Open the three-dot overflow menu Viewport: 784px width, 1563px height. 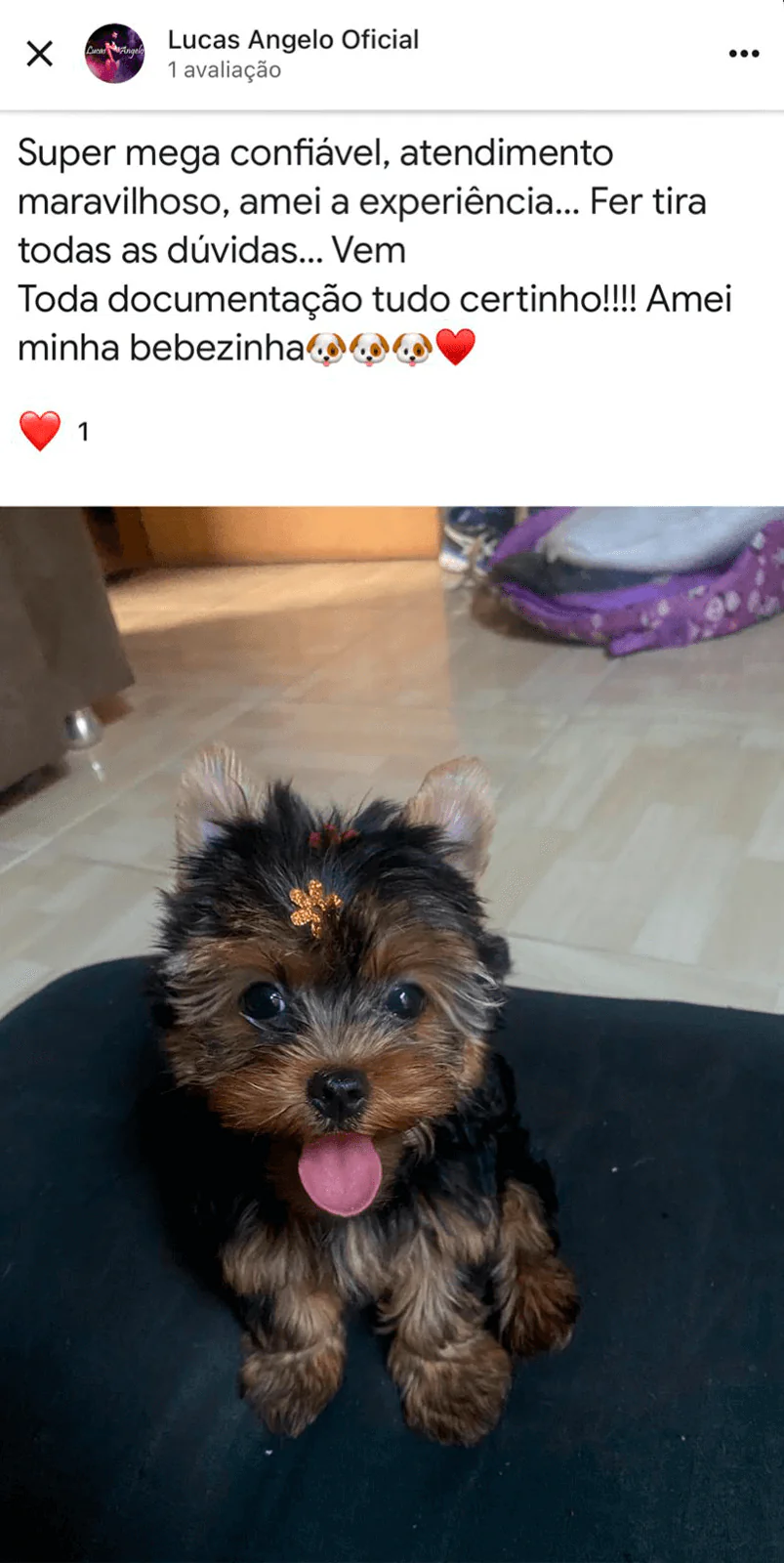click(x=743, y=54)
